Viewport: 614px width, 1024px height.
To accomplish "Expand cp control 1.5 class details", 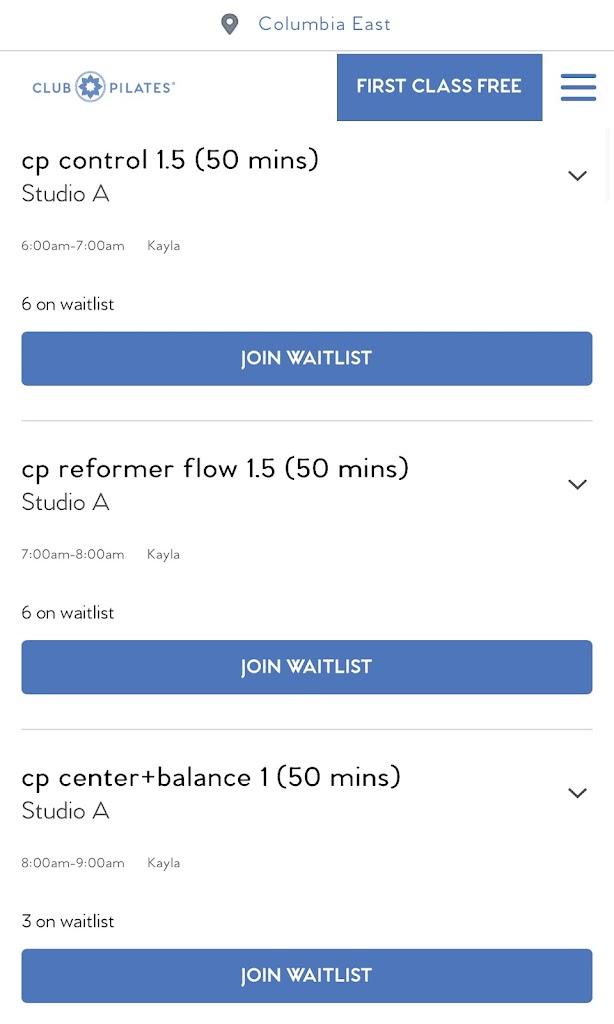I will [x=577, y=176].
